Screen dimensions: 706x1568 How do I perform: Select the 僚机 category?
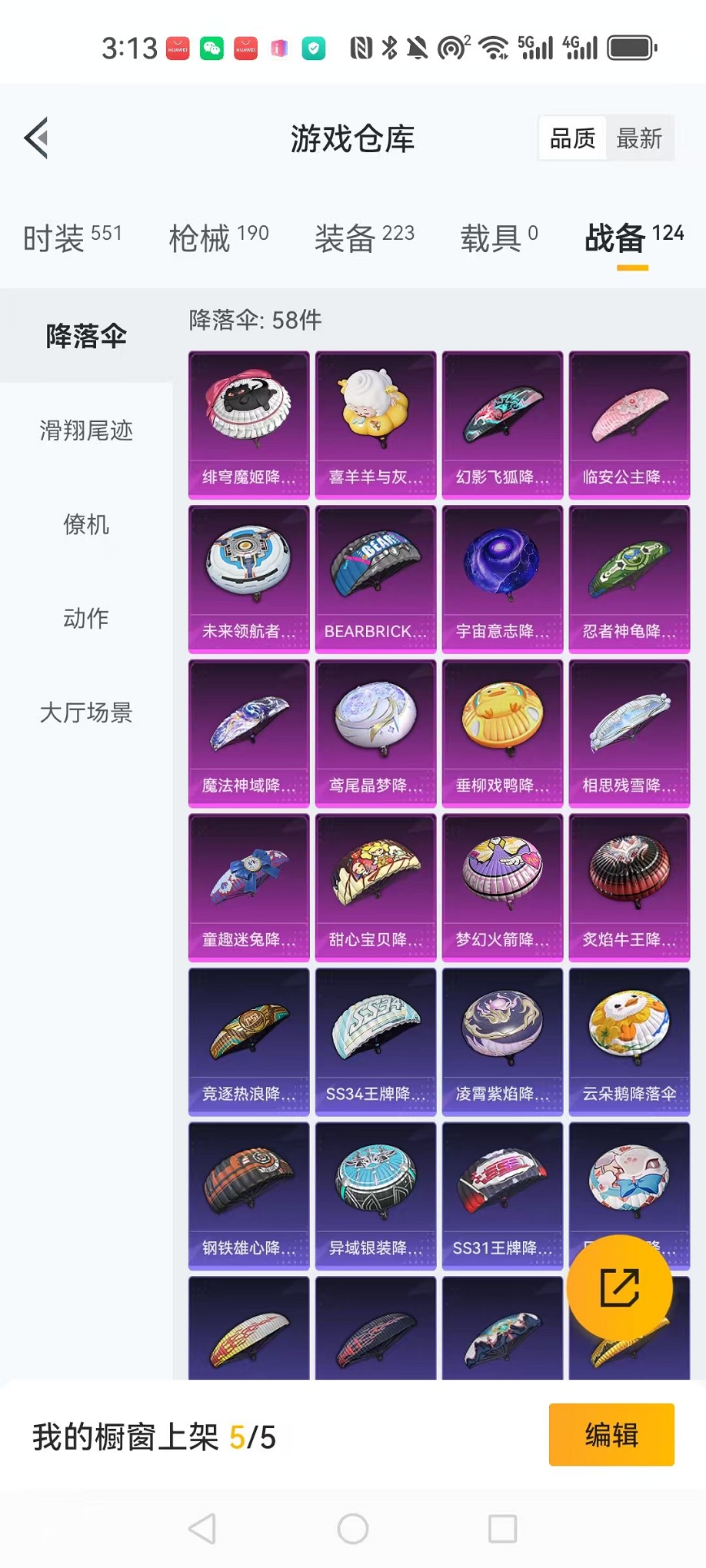pos(86,525)
